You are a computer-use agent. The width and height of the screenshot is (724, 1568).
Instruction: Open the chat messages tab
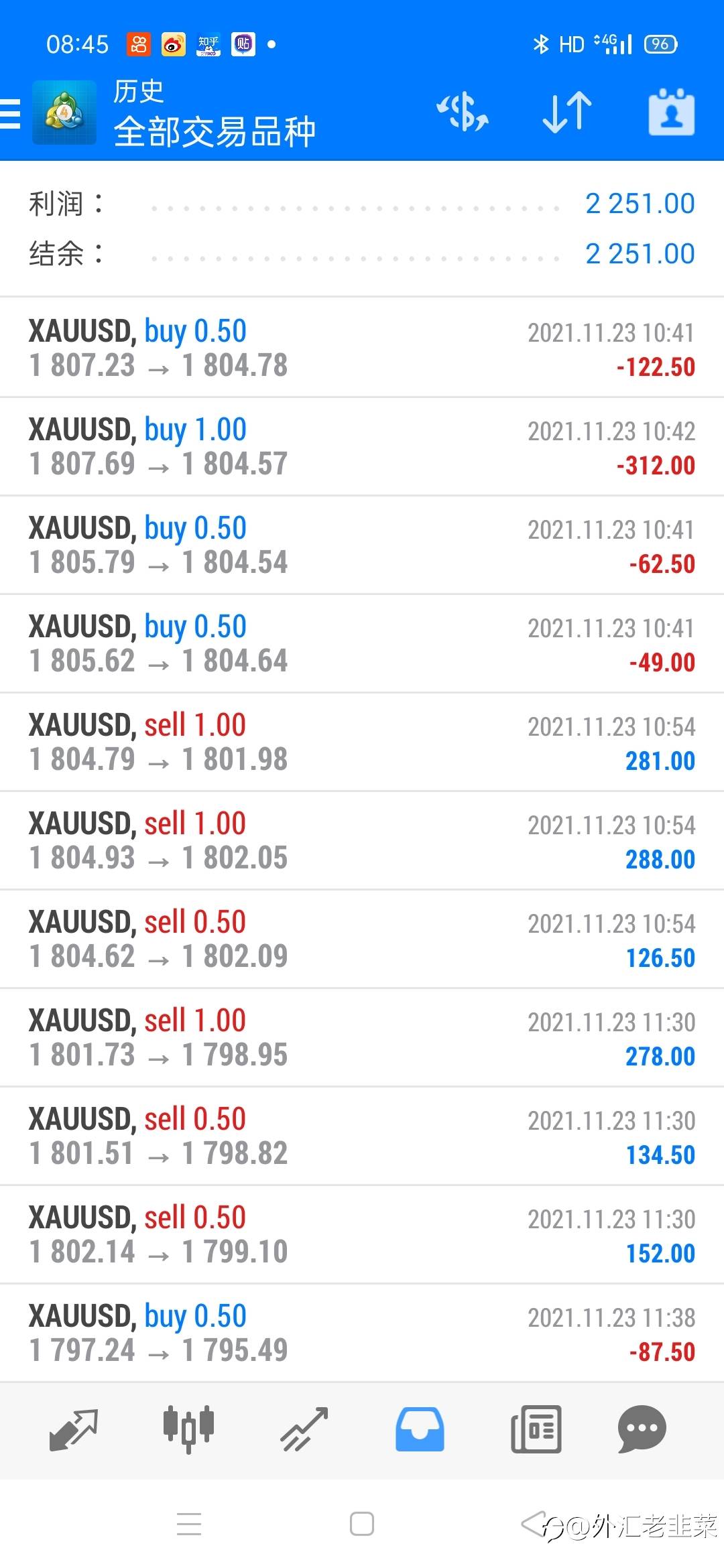tap(642, 1429)
